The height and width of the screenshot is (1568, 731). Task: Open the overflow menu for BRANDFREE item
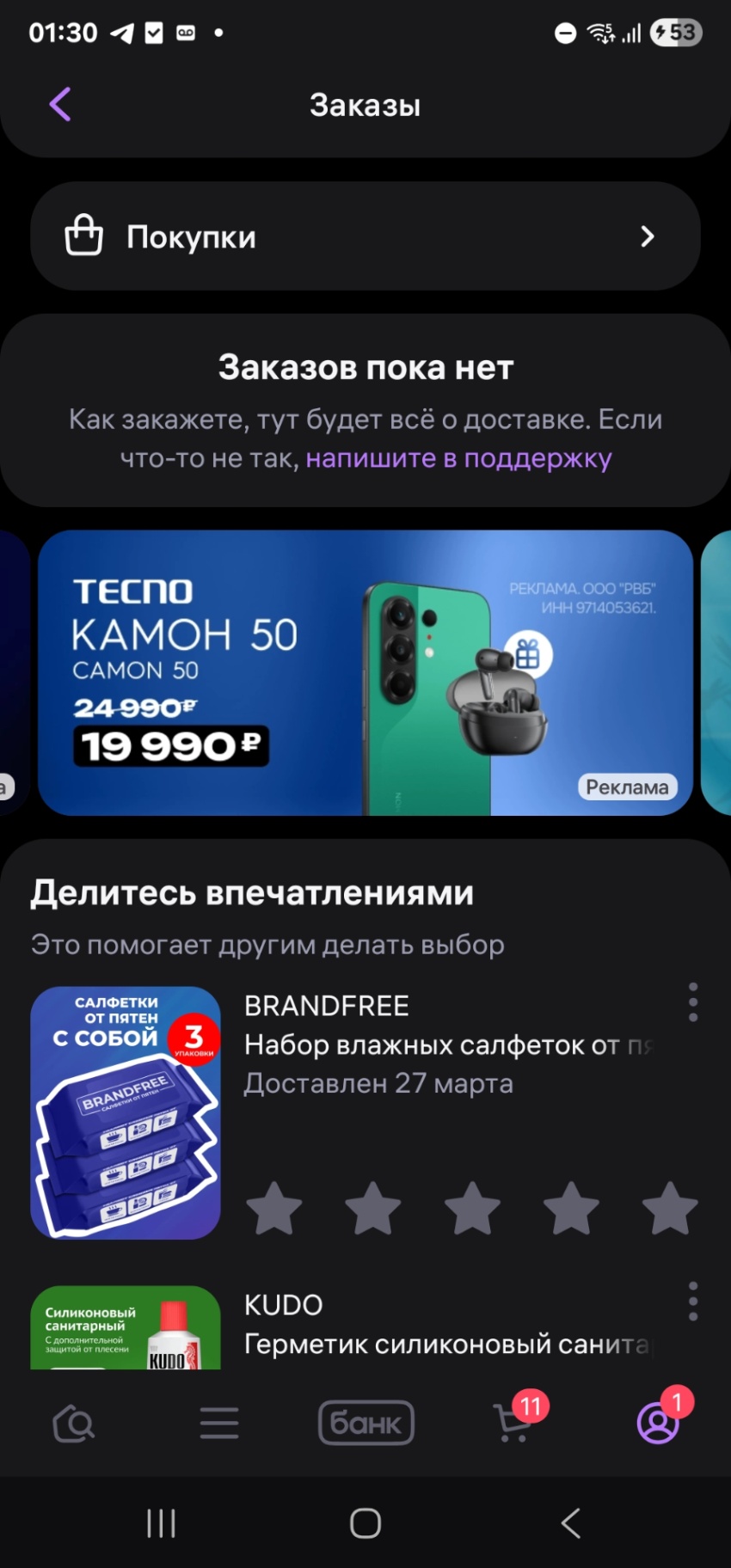pyautogui.click(x=692, y=1002)
